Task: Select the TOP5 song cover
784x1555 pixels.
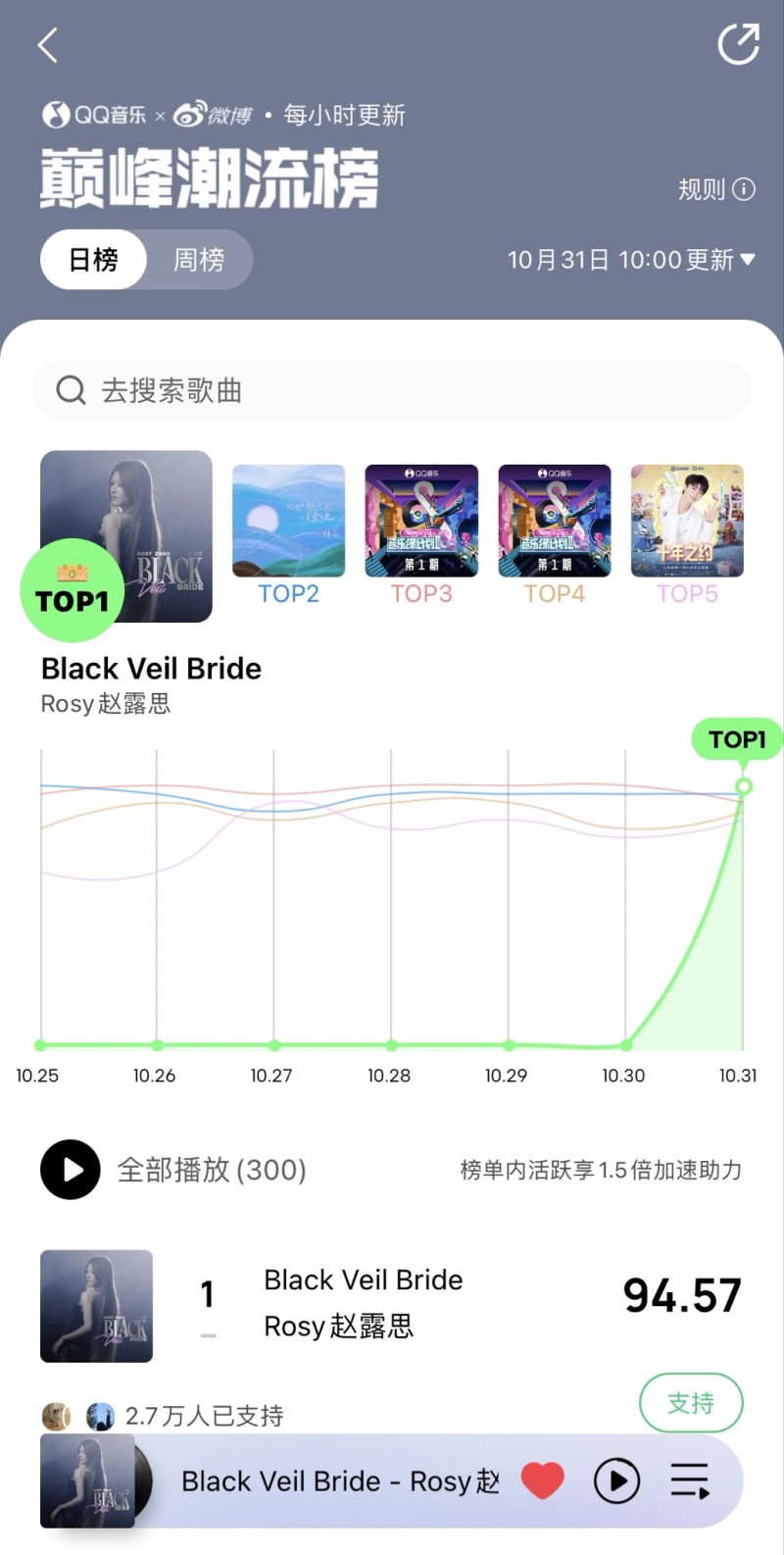Action: [687, 521]
